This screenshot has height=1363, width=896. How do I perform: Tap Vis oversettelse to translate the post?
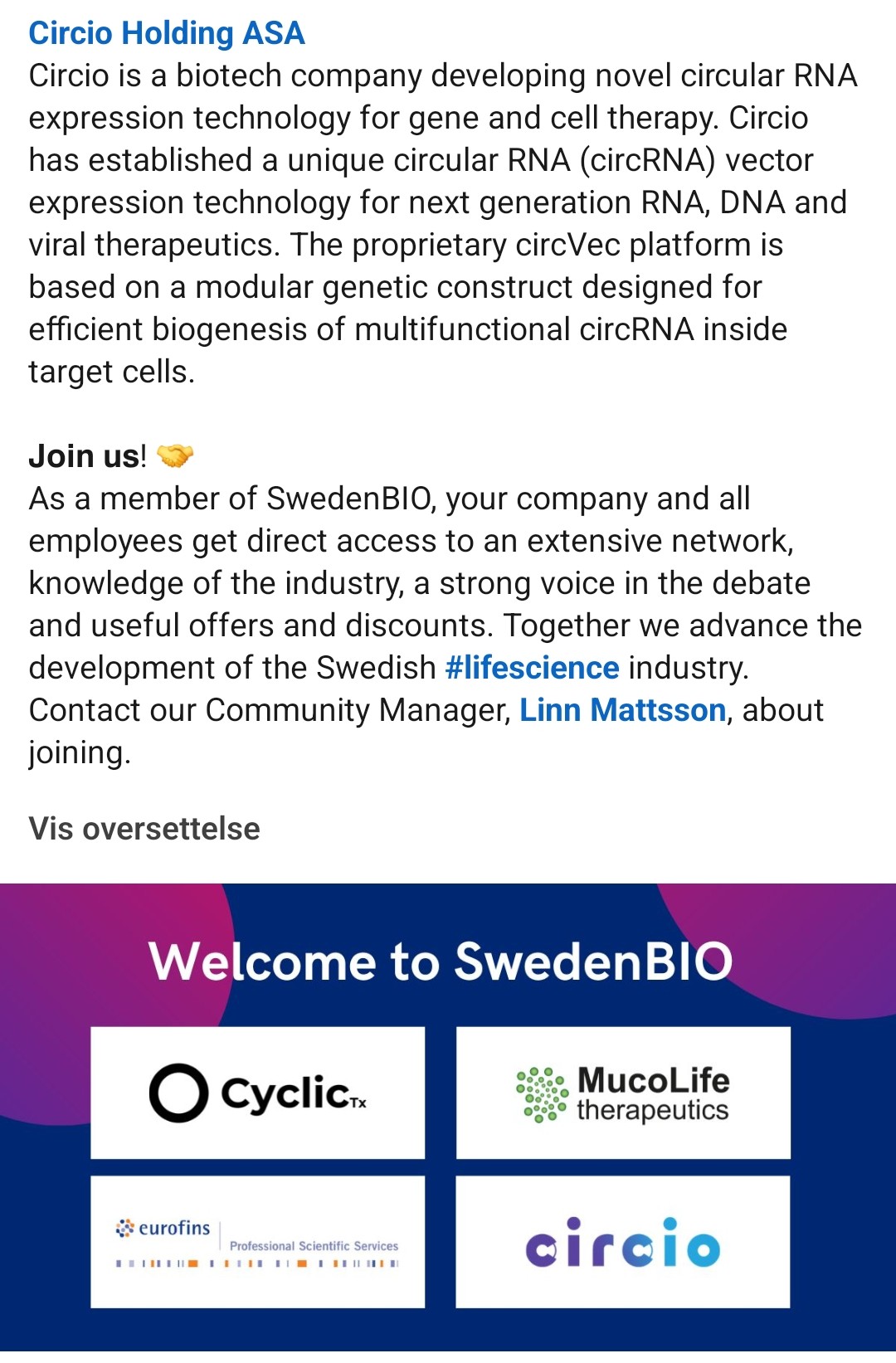[x=144, y=829]
